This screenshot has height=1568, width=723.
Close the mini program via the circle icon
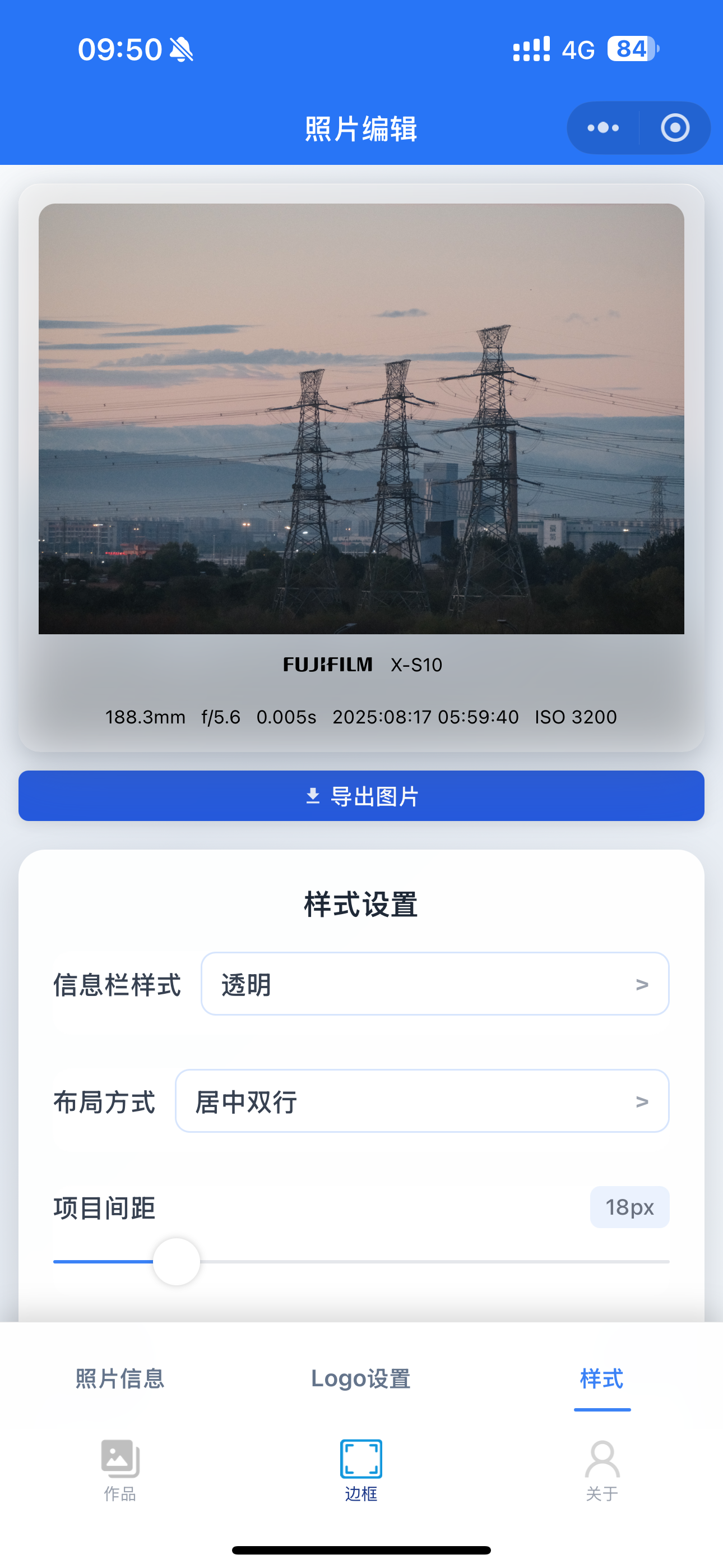point(675,128)
